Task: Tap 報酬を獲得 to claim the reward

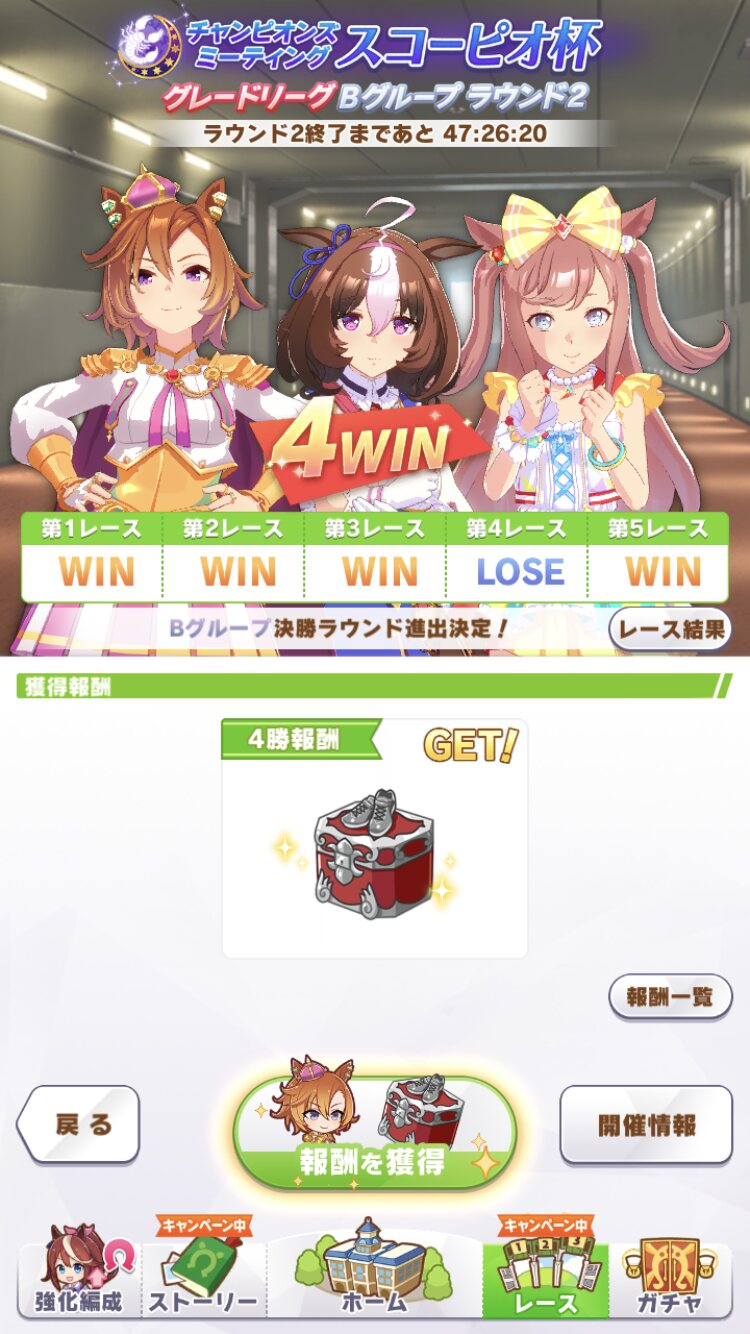Action: (x=375, y=1133)
